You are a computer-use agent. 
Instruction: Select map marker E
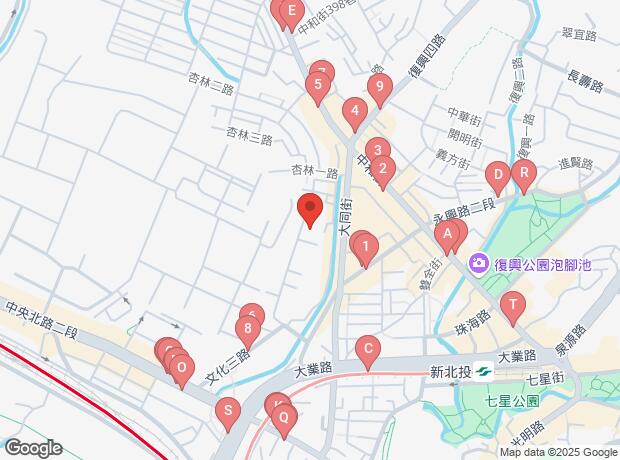coord(291,14)
